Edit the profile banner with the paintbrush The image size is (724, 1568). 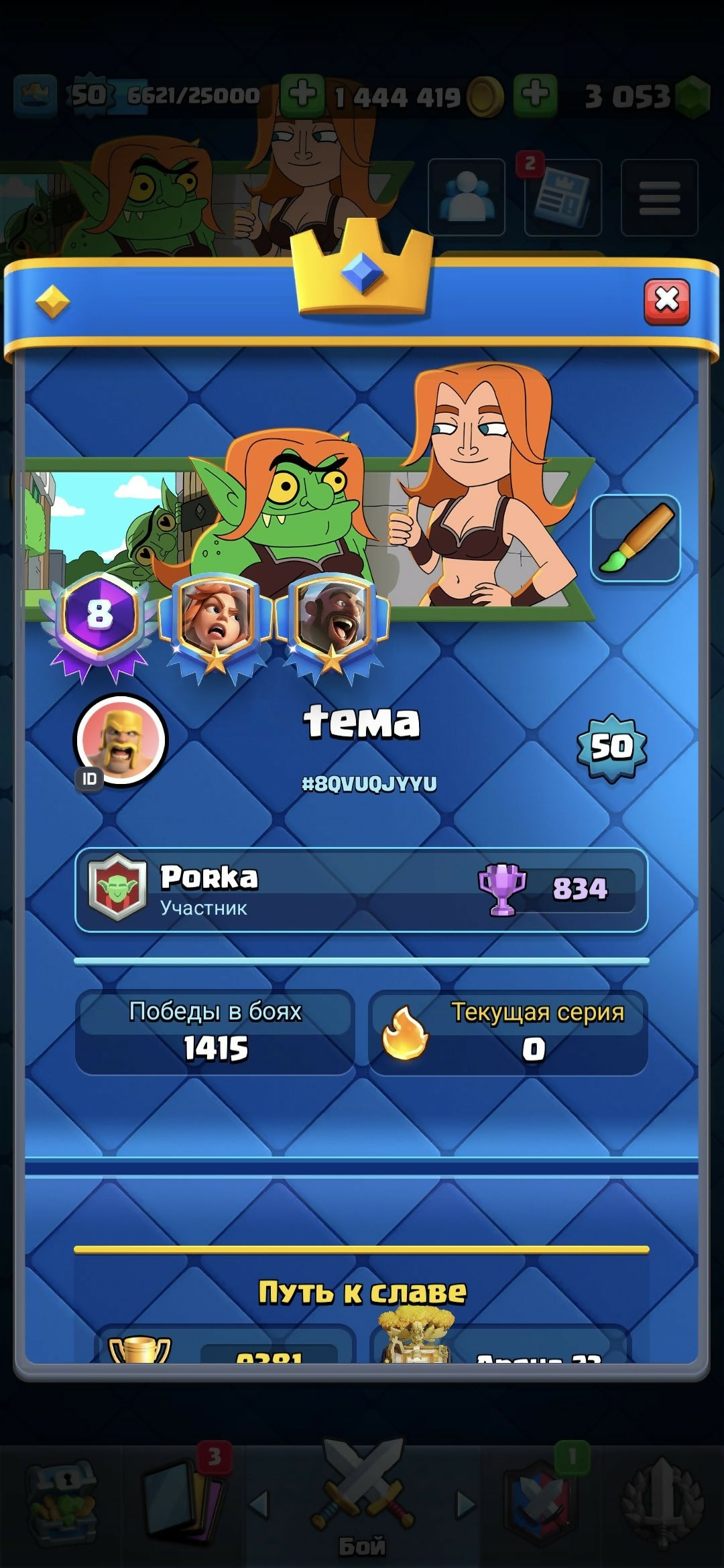(x=635, y=539)
